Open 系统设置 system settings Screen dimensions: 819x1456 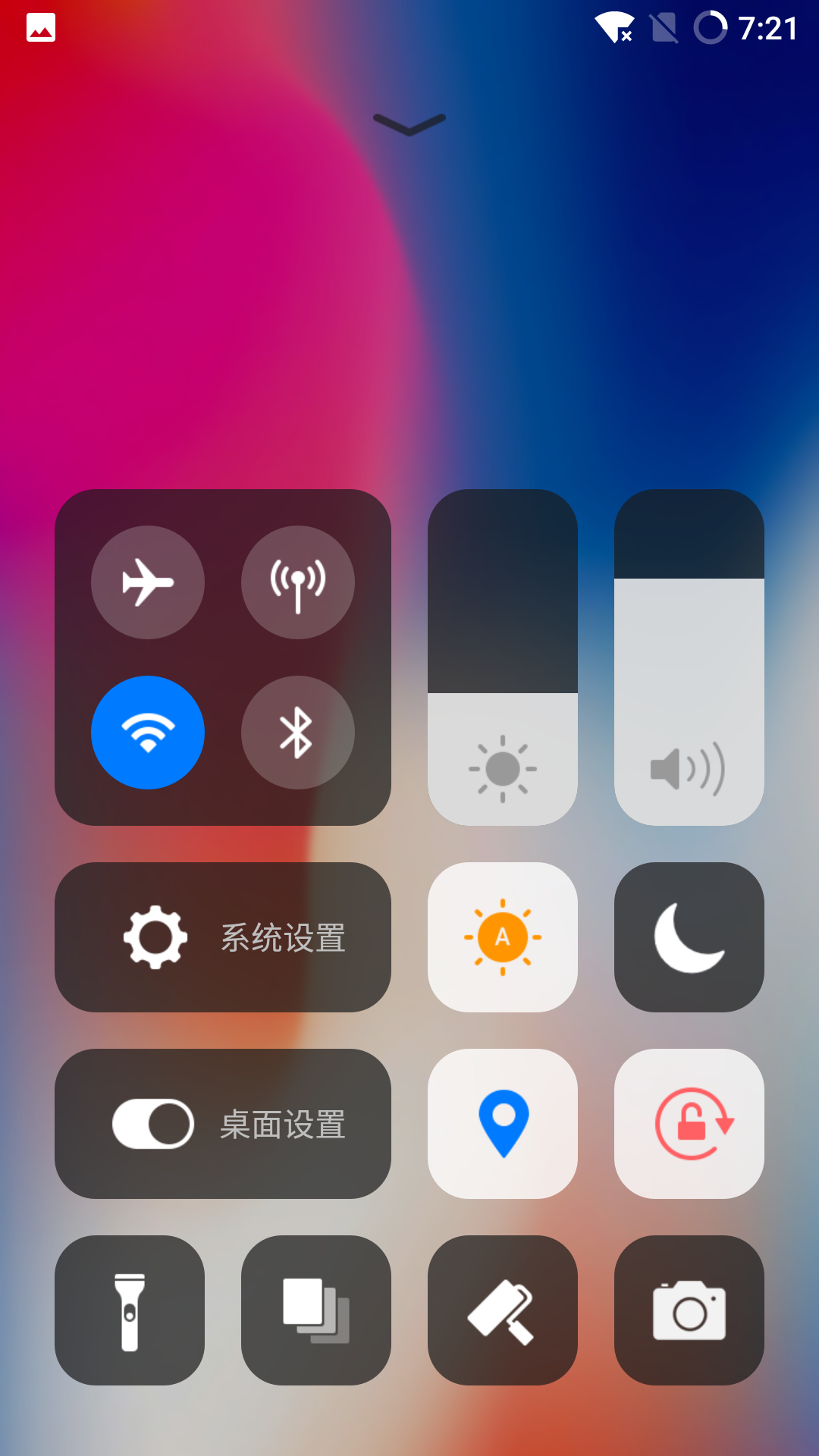point(223,937)
